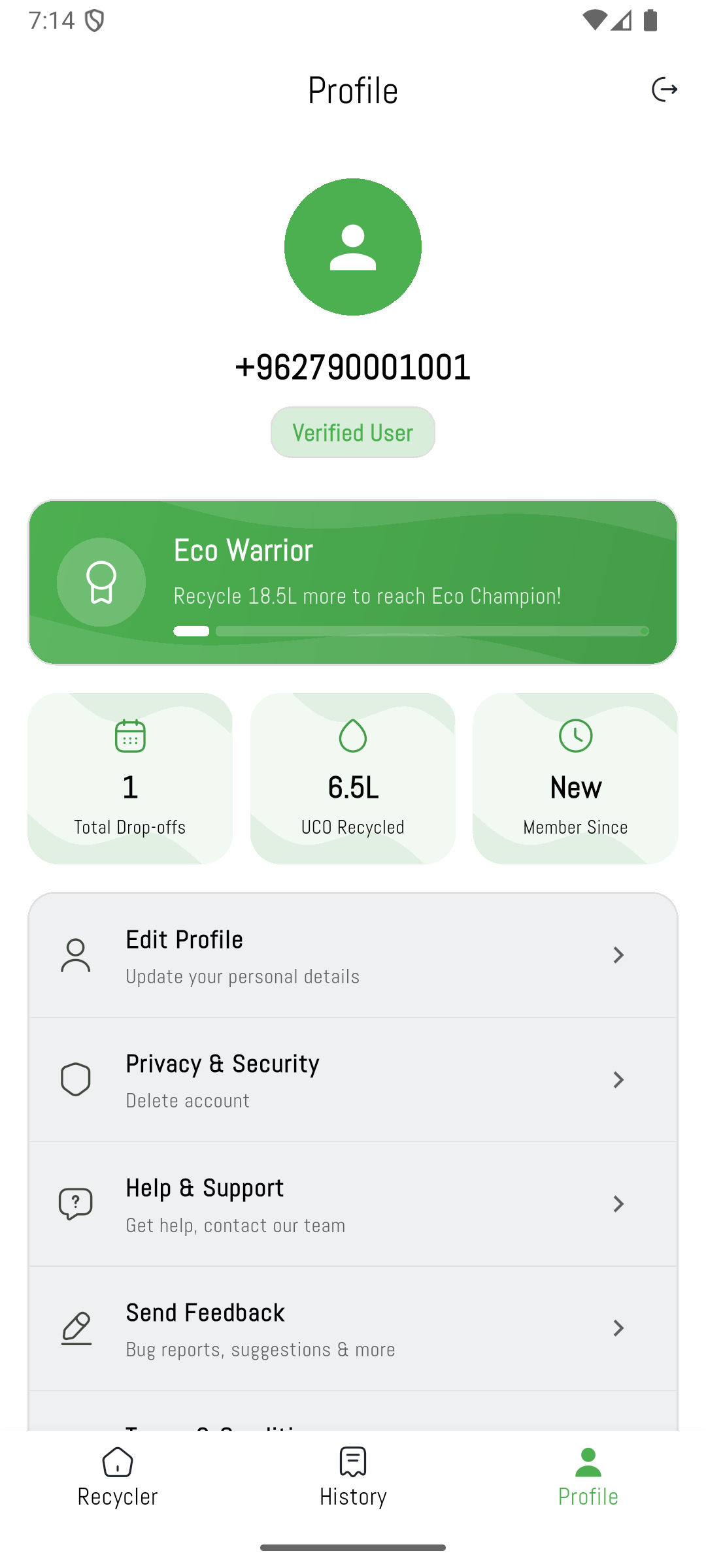The height and width of the screenshot is (1568, 706).
Task: Tap the logout icon in the header
Action: (664, 90)
